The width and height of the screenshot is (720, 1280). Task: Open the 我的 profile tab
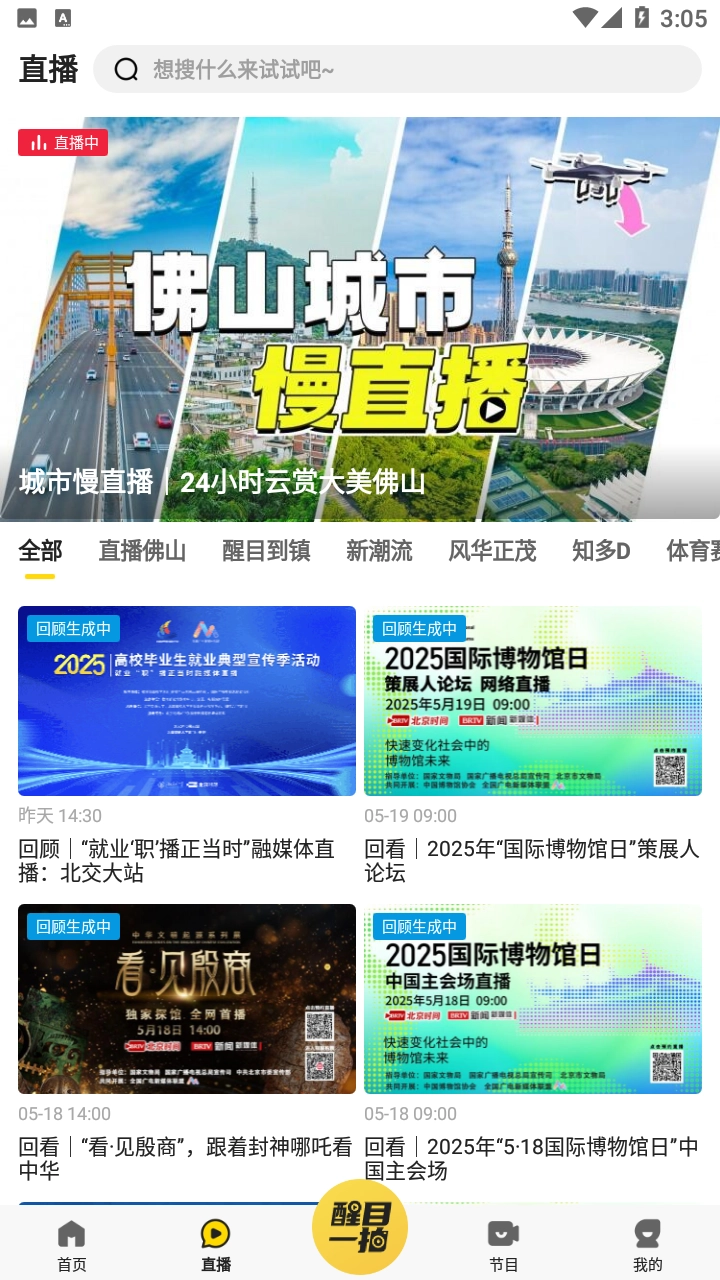[647, 1245]
